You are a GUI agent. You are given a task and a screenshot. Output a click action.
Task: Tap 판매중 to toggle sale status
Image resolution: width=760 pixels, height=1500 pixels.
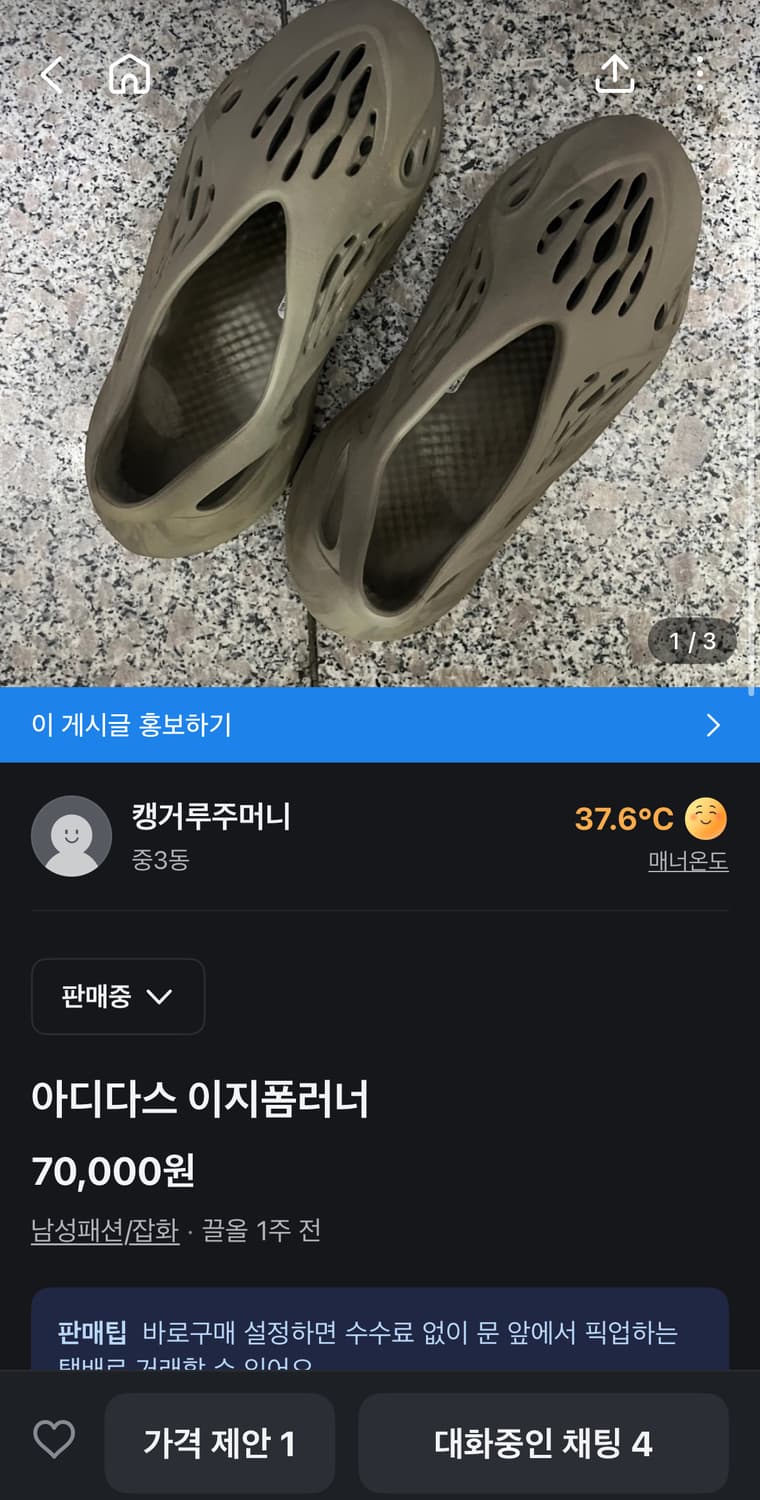click(x=117, y=997)
